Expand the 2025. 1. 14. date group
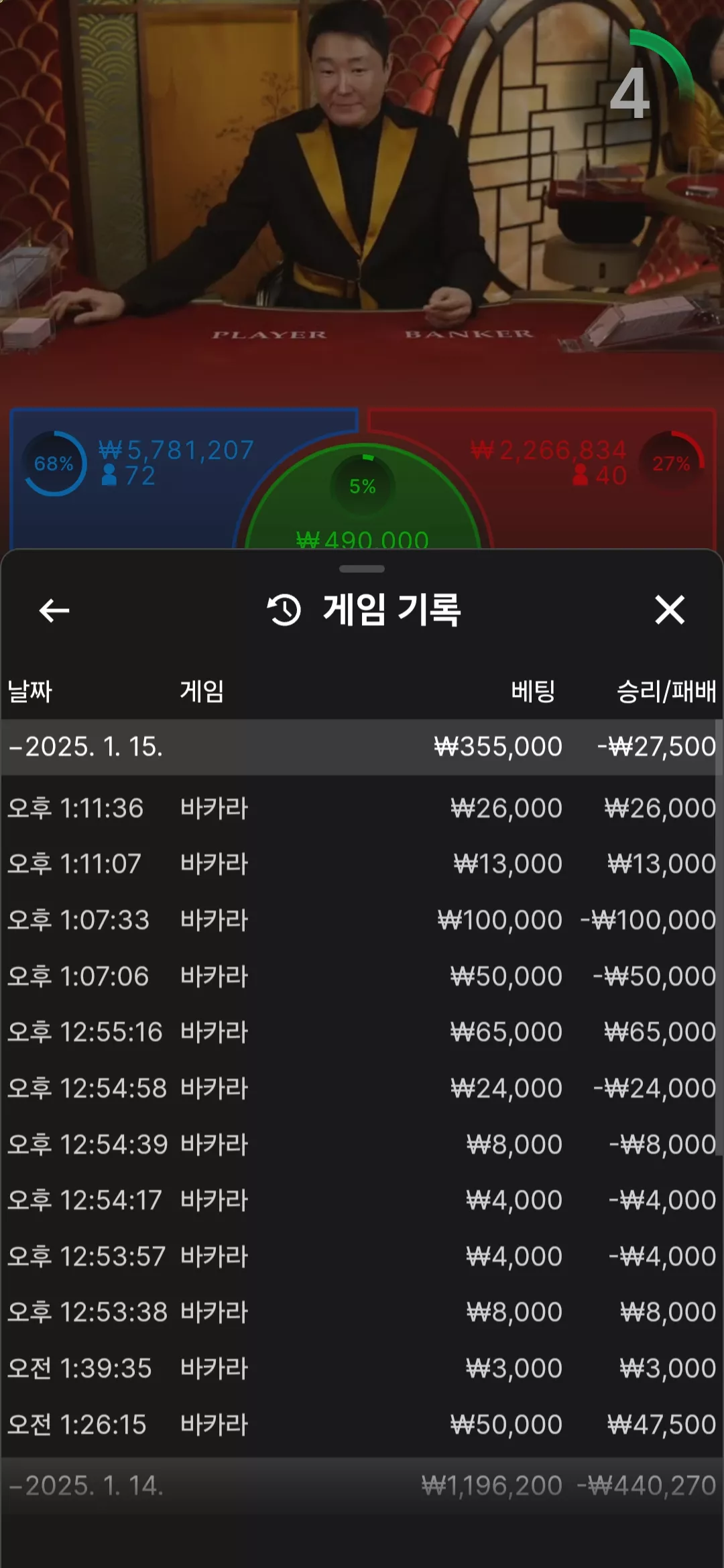The width and height of the screenshot is (724, 1568). (362, 1486)
